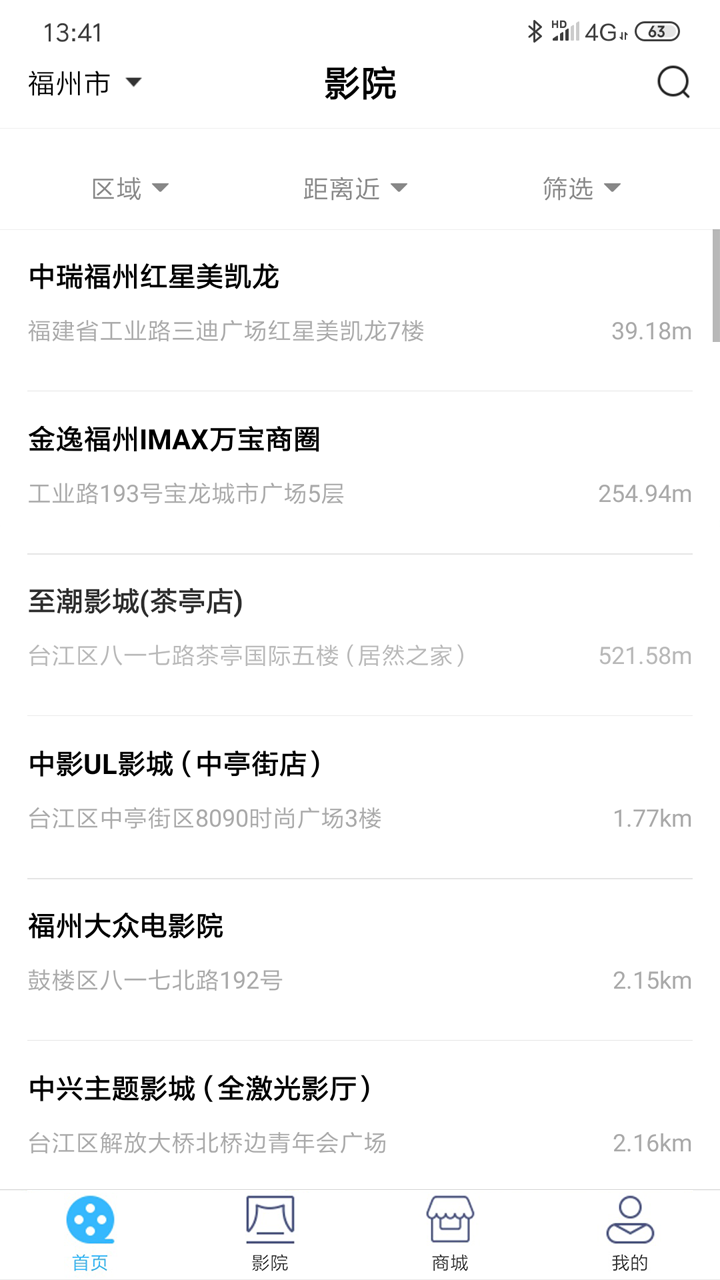
Task: Expand the 区域 filter
Action: click(x=130, y=188)
